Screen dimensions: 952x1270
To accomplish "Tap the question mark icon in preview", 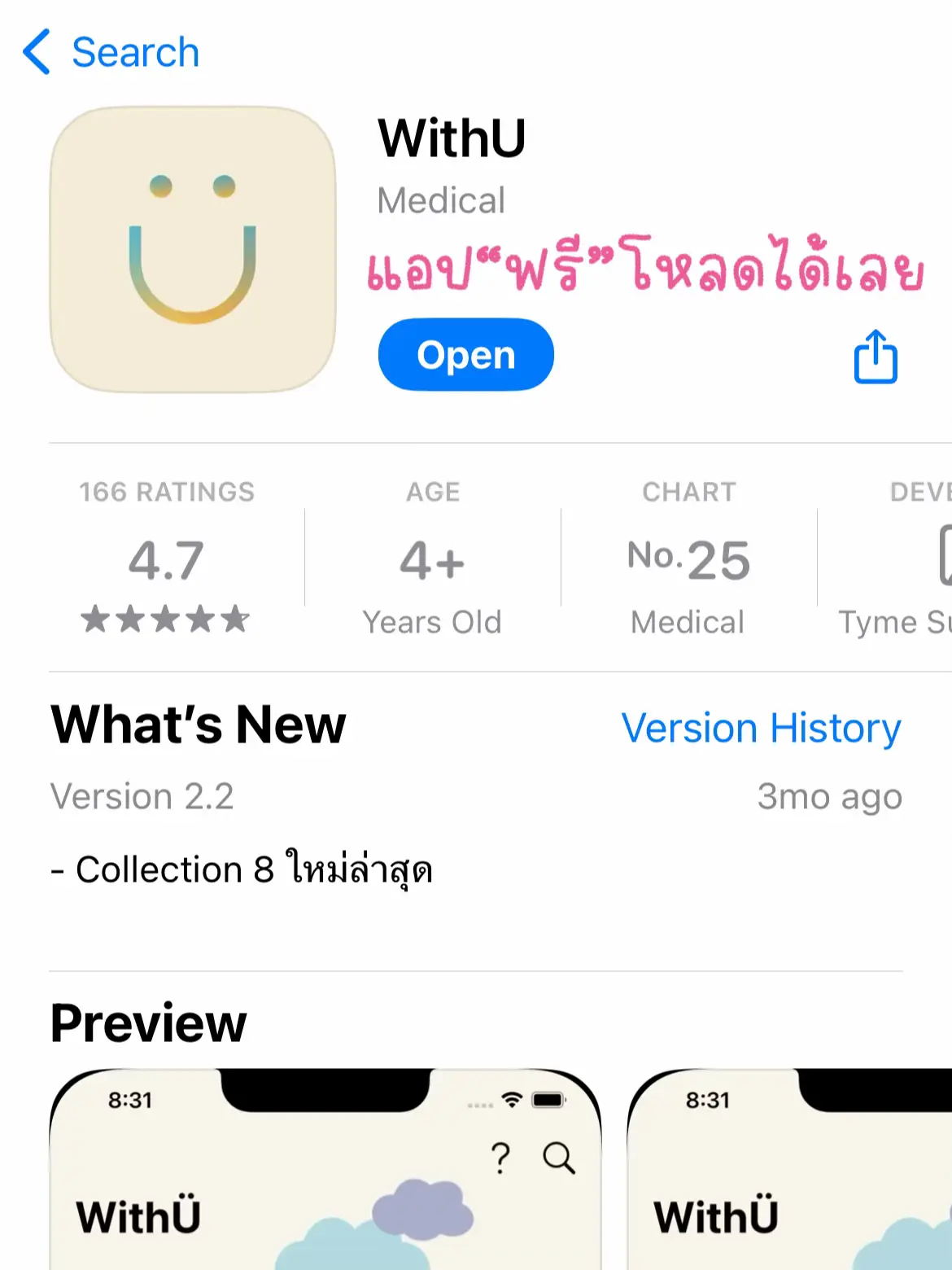I will 499,1157.
